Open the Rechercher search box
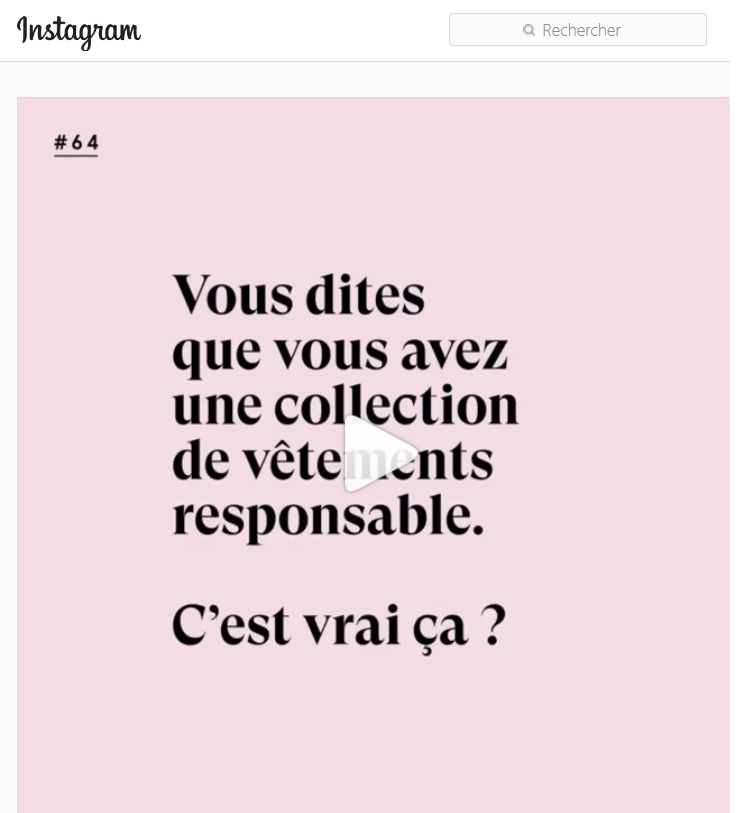The image size is (754, 813). [577, 30]
